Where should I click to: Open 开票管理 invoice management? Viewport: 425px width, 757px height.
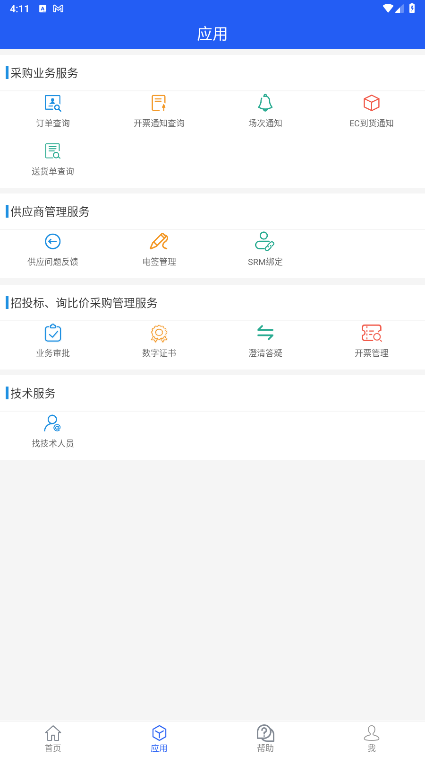[371, 341]
